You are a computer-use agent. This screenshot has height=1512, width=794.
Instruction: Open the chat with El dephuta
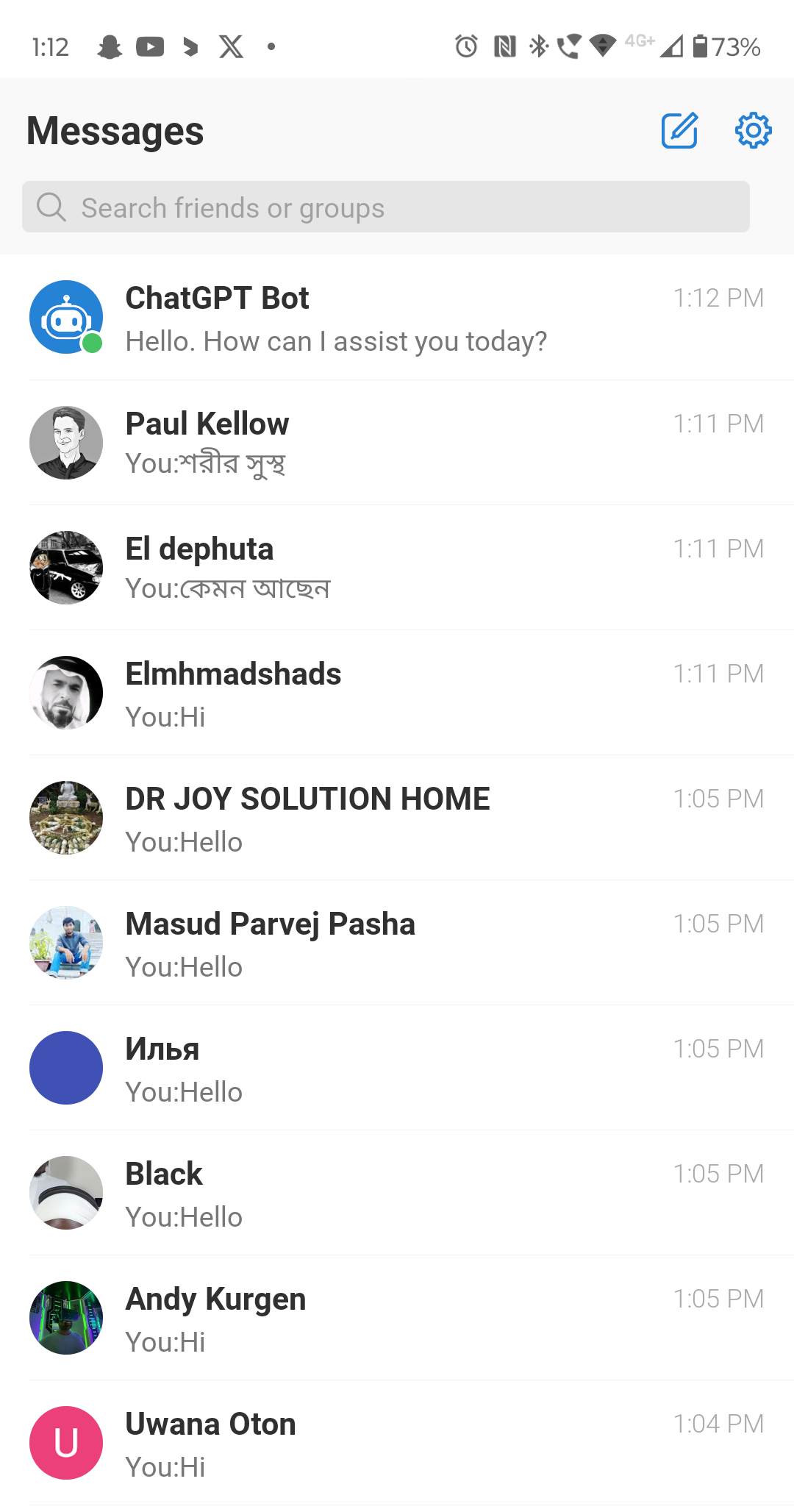pos(397,568)
